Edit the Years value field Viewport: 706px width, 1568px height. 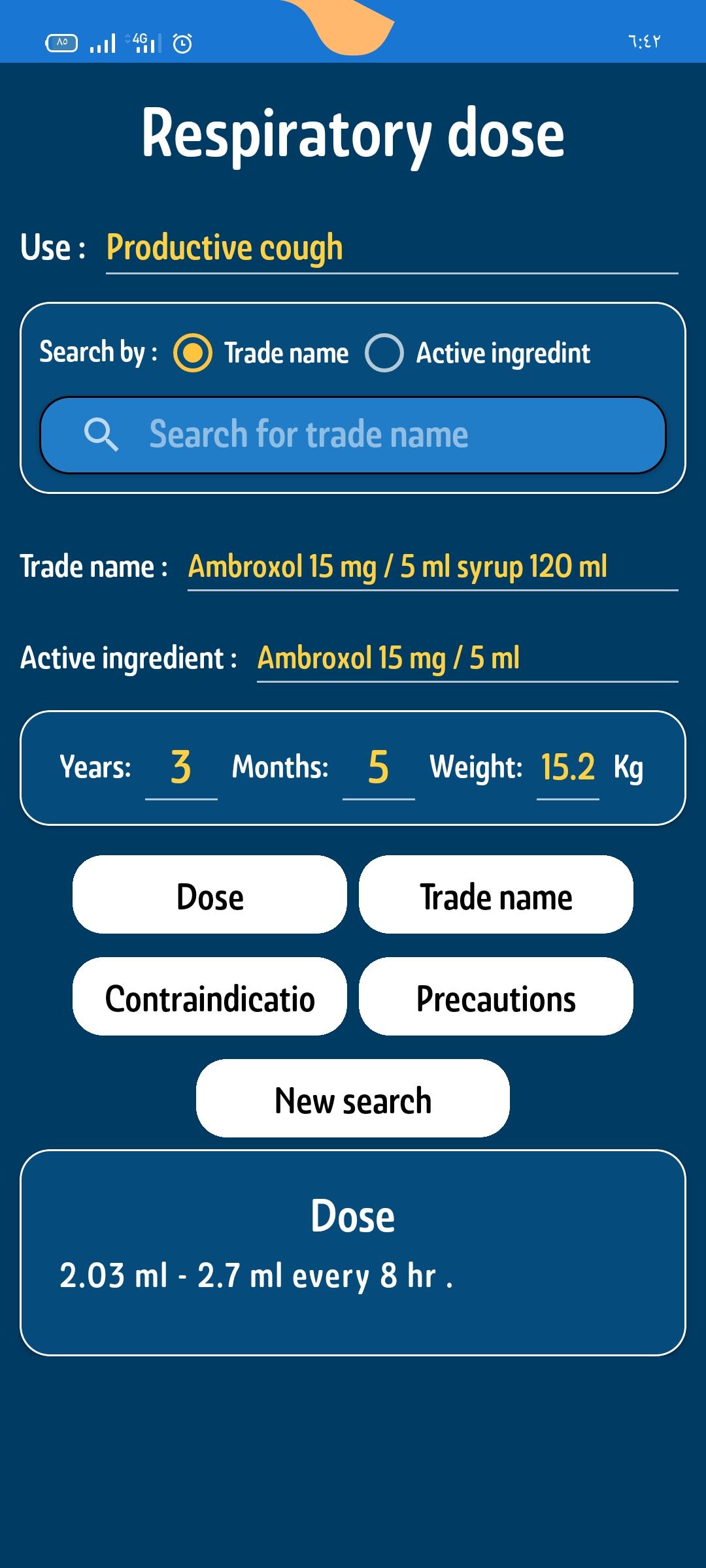[x=181, y=768]
